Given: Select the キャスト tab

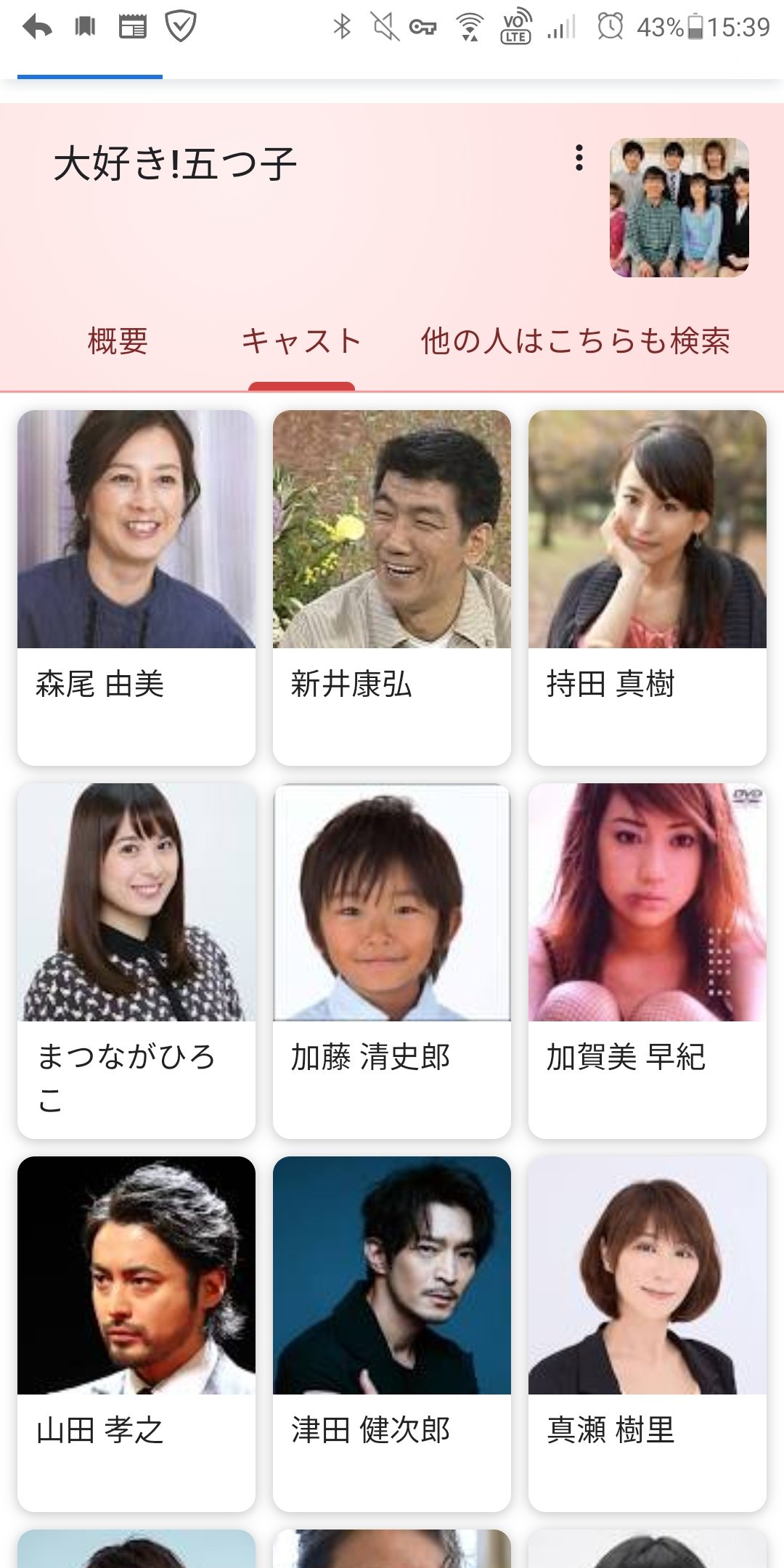Looking at the screenshot, I should [x=301, y=341].
